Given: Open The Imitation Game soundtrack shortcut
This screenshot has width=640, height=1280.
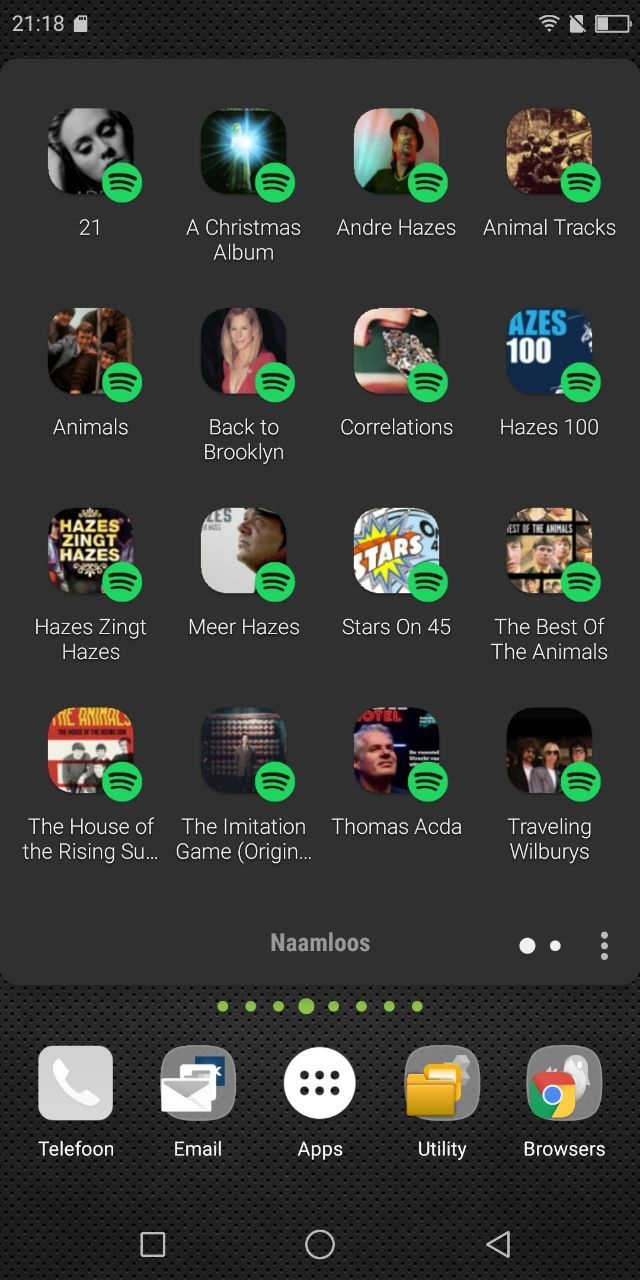Looking at the screenshot, I should click(x=244, y=753).
